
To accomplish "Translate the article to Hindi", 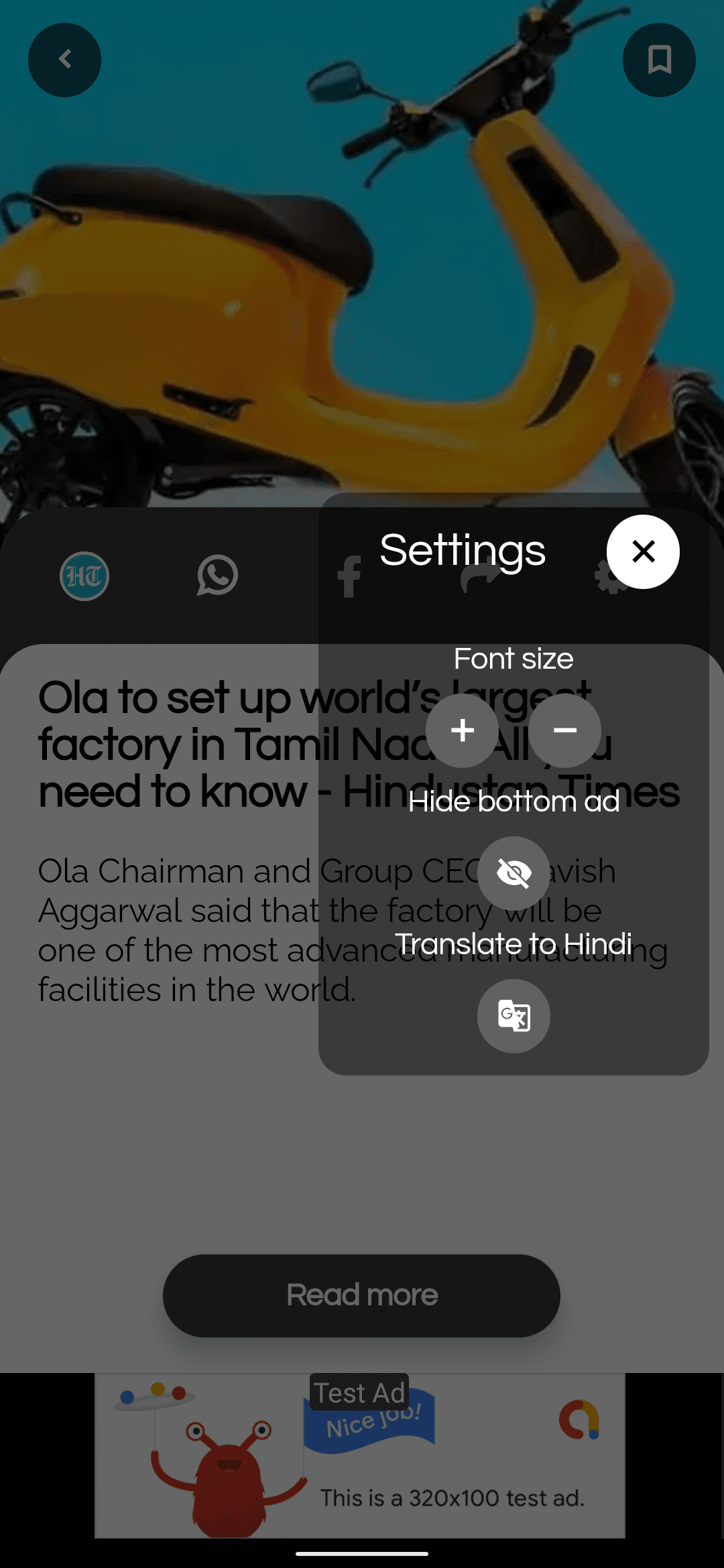I will click(514, 1016).
